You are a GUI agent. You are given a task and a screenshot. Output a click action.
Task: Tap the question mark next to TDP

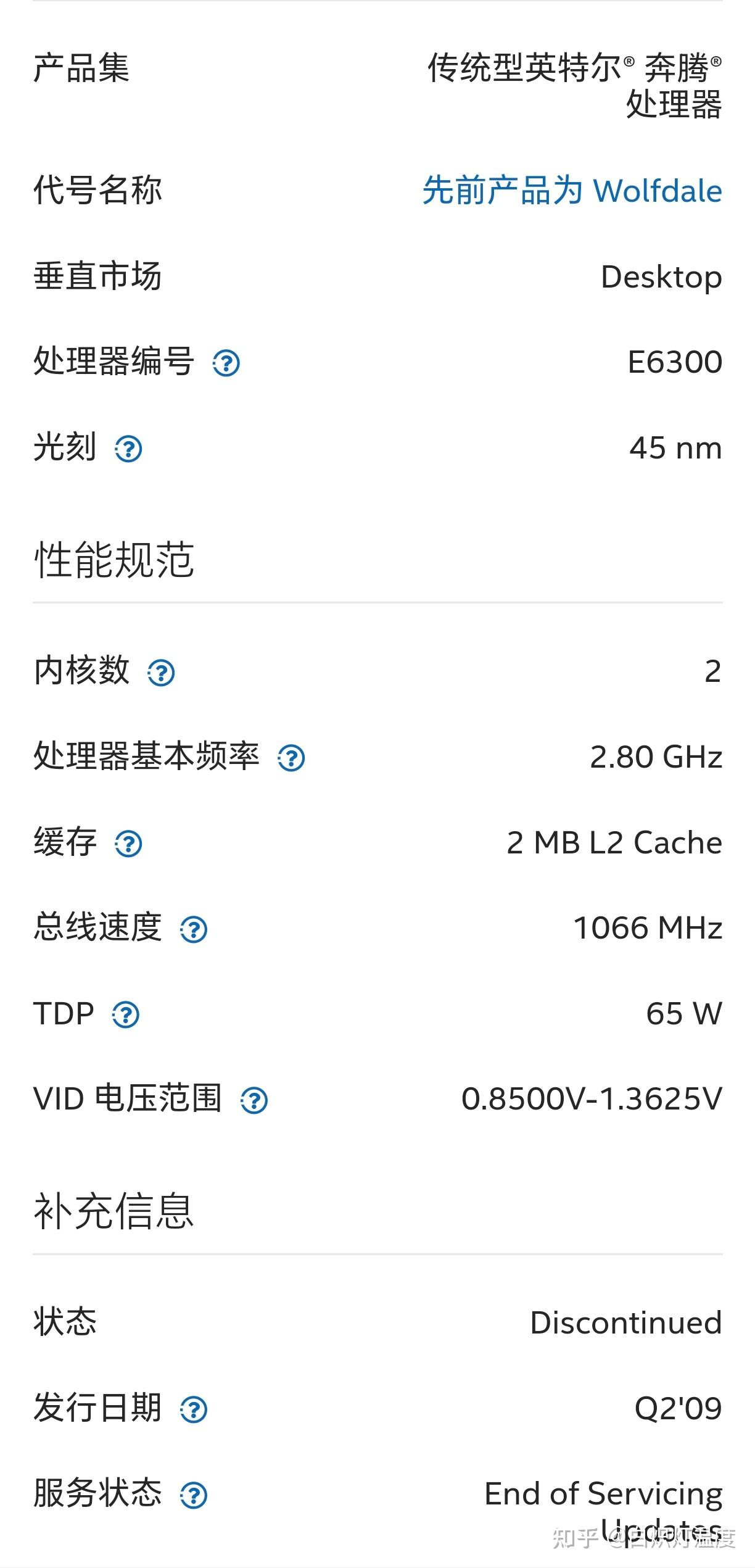126,1014
